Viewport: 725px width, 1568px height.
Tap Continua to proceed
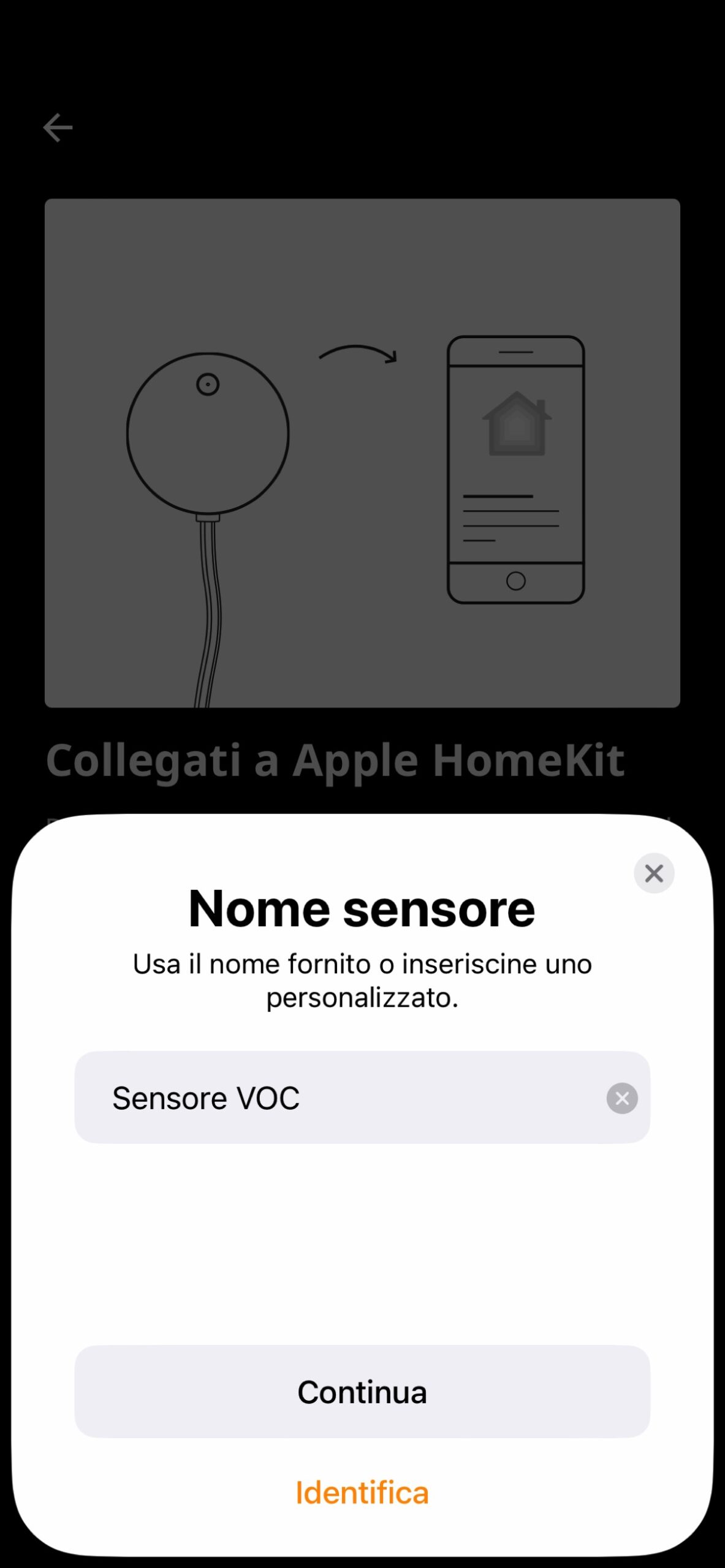click(362, 1392)
